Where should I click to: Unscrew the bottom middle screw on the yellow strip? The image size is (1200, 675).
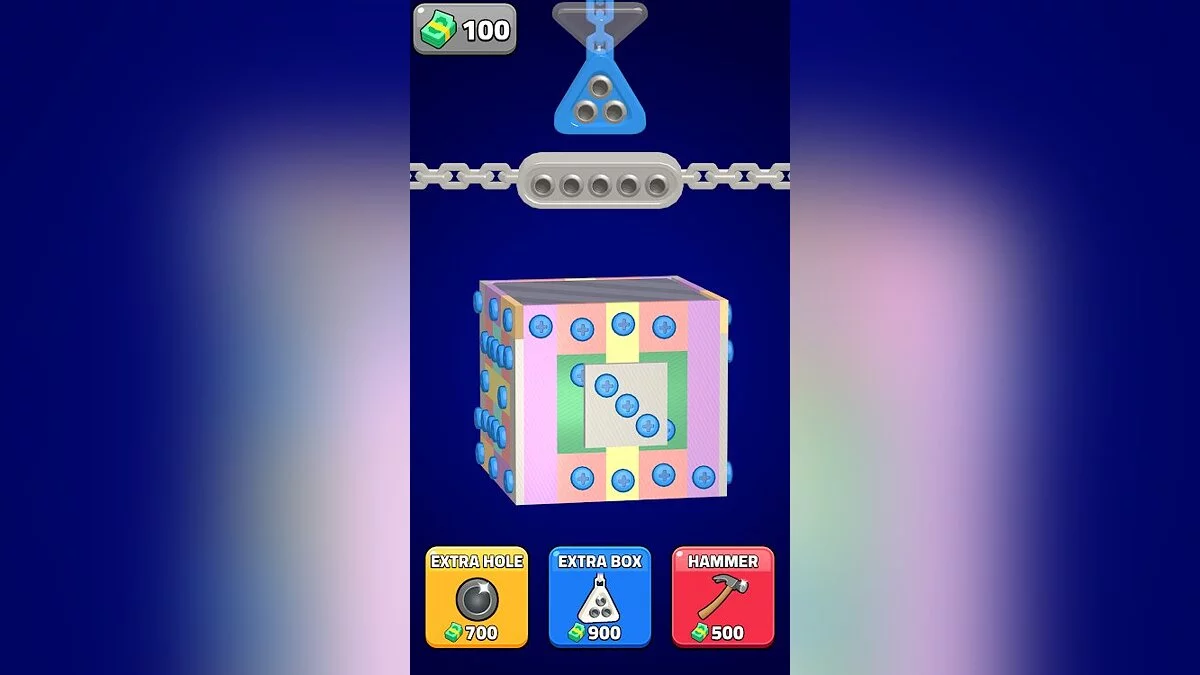623,481
